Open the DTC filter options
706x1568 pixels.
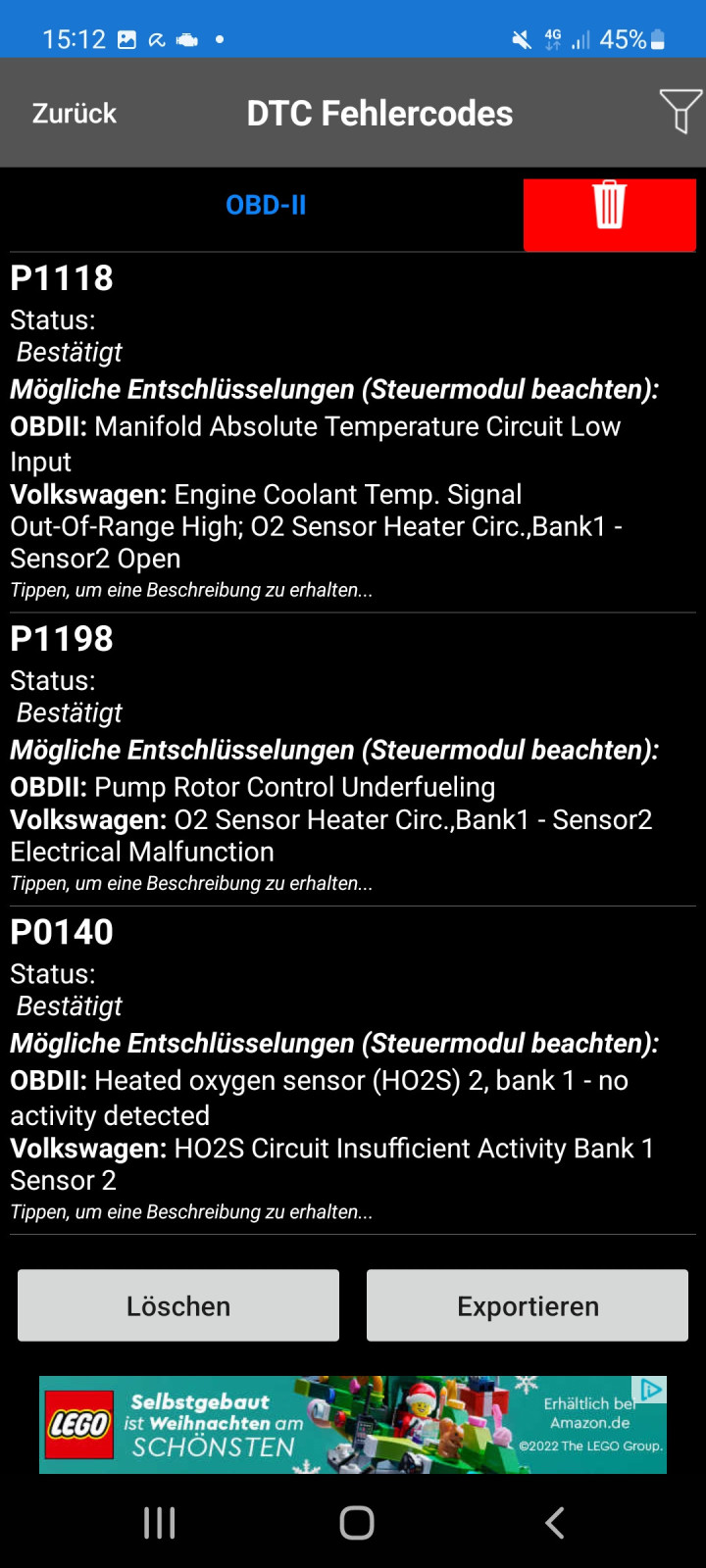pyautogui.click(x=680, y=113)
